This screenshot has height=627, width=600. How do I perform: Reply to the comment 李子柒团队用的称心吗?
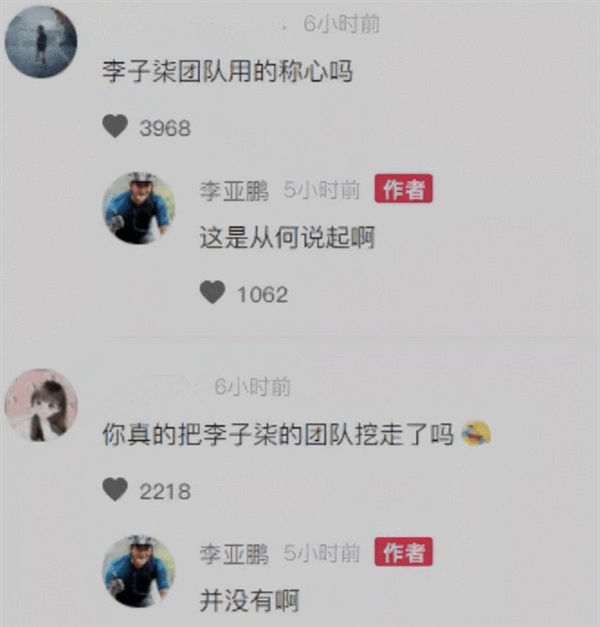coord(228,73)
